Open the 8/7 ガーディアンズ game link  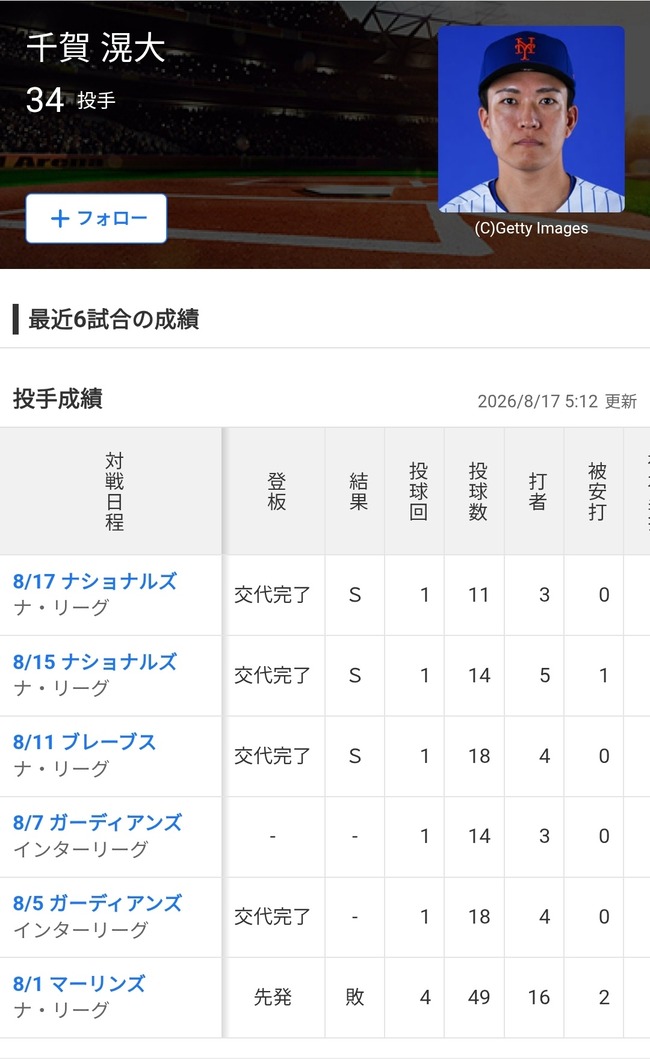pyautogui.click(x=97, y=822)
